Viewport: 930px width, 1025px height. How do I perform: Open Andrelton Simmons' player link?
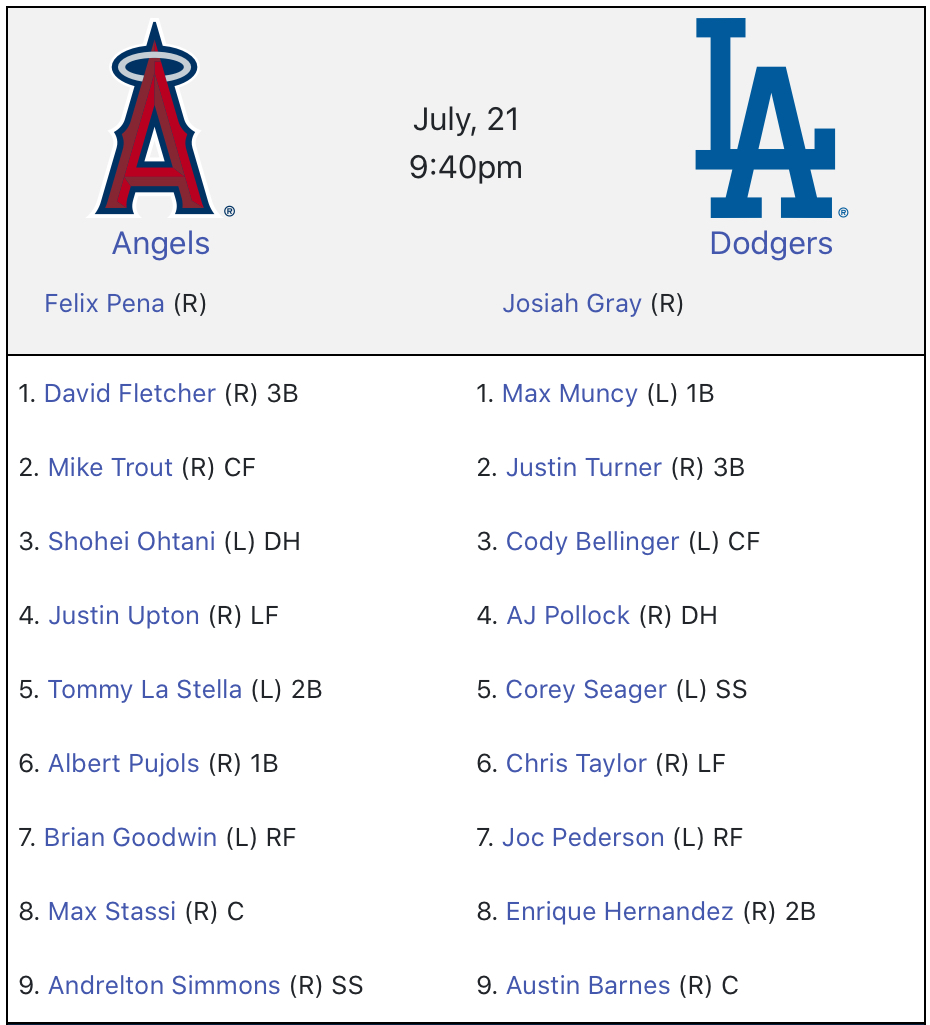click(164, 986)
